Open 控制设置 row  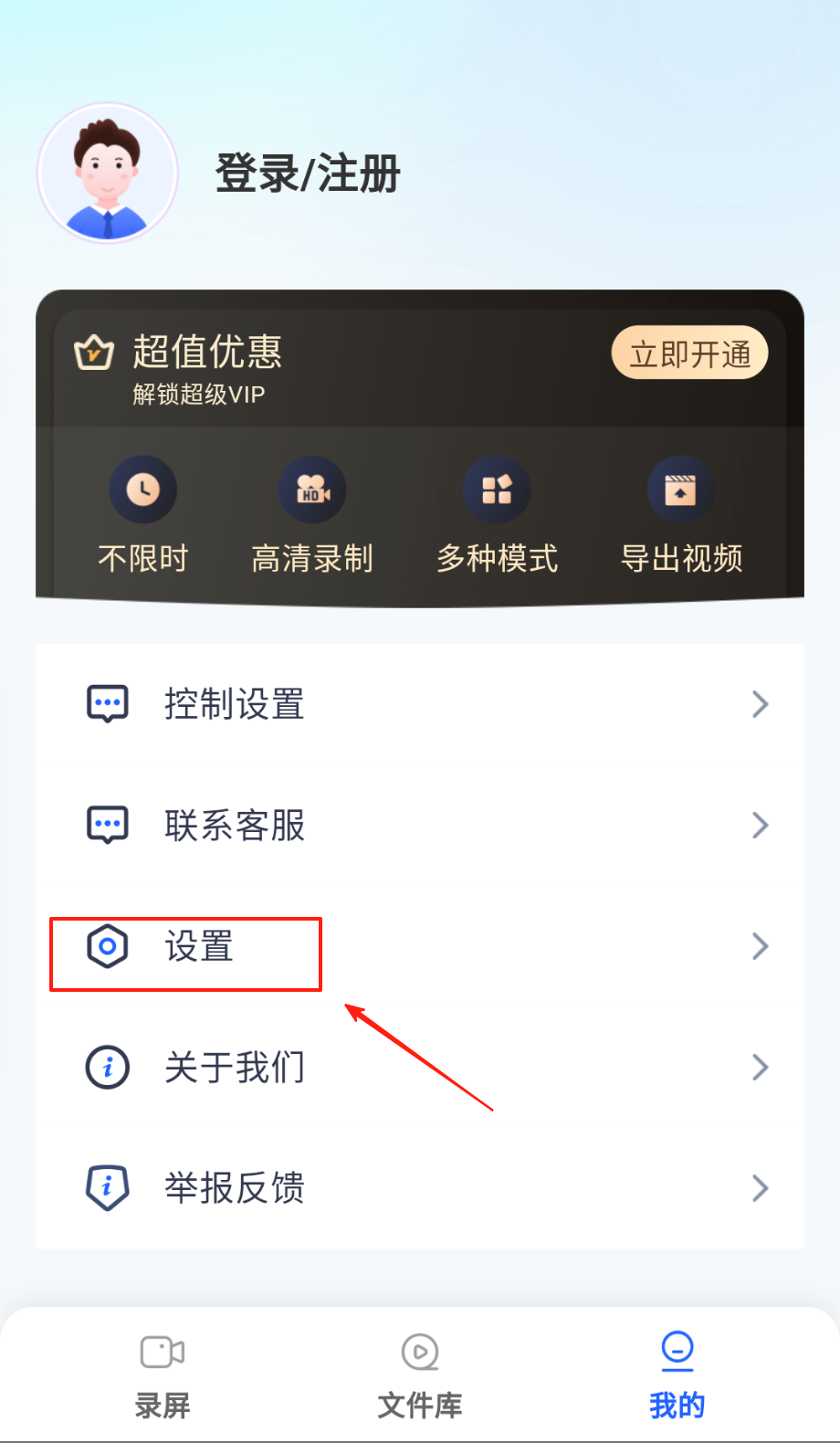click(x=420, y=704)
